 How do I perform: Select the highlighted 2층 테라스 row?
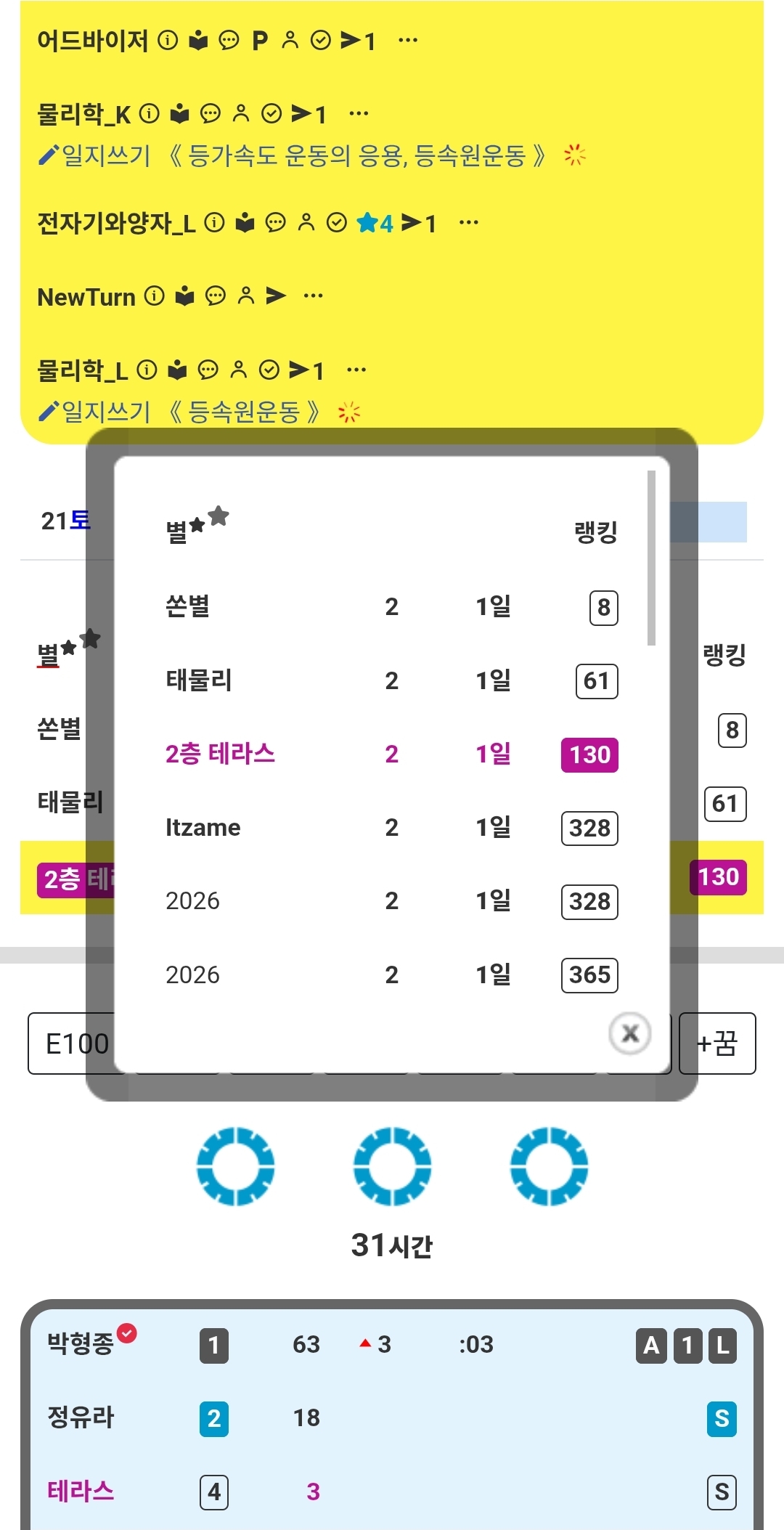tap(391, 754)
